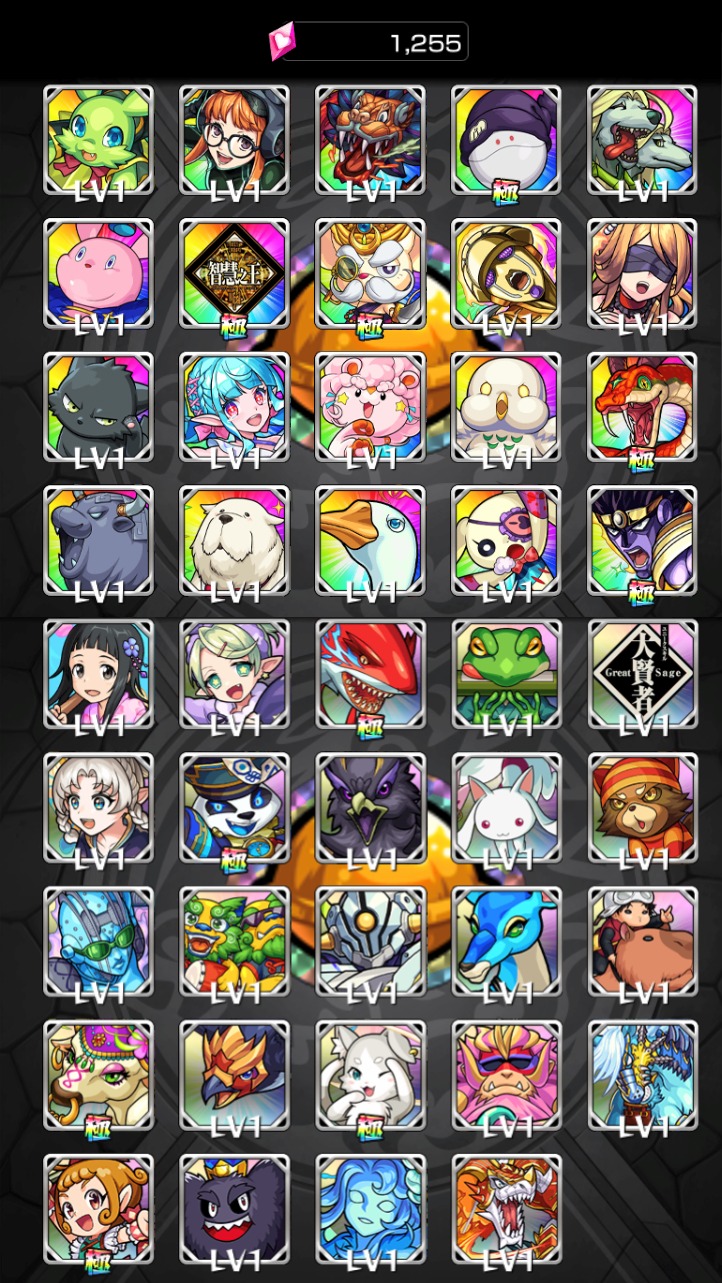Viewport: 722px width, 1283px height.
Task: Choose the red shark monster
Action: coord(370,672)
